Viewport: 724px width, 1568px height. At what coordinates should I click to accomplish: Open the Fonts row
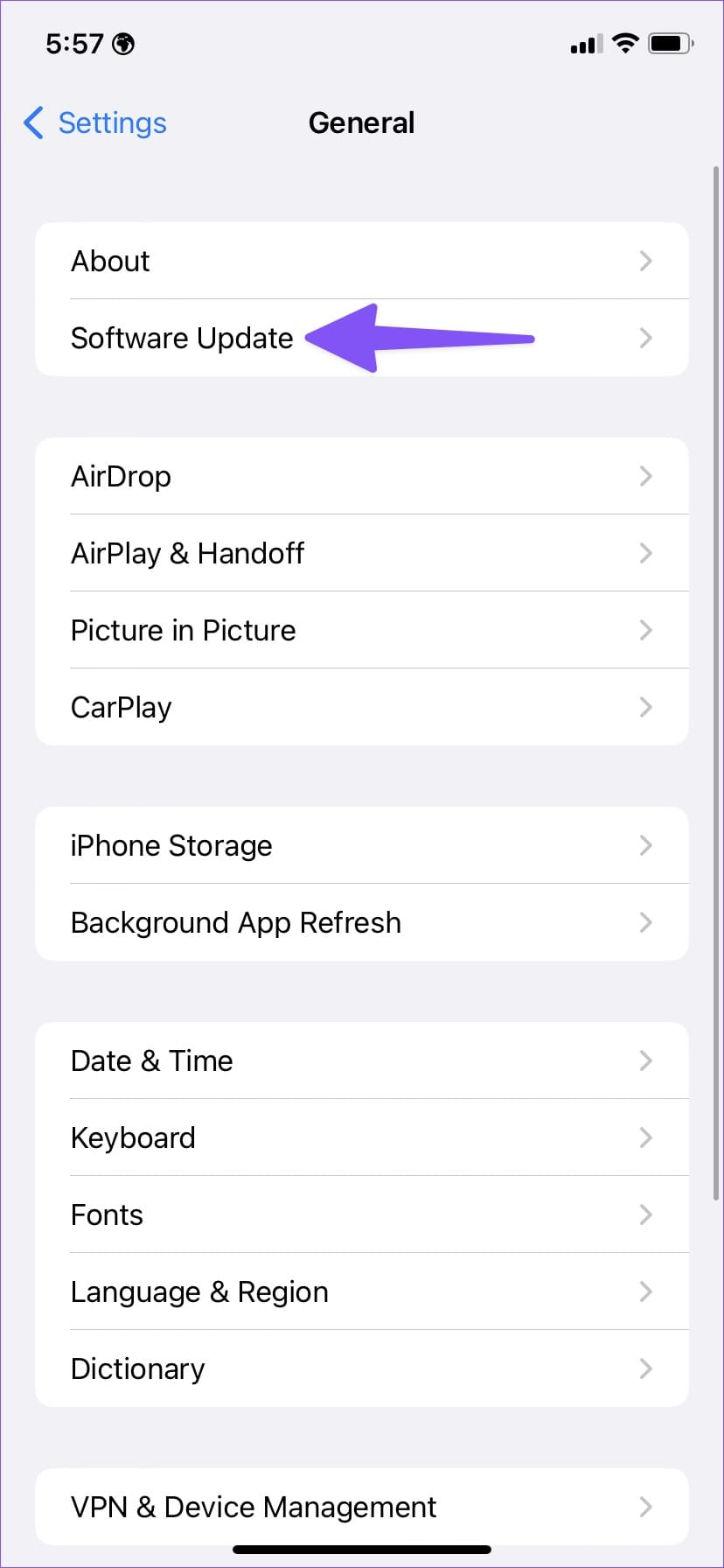coord(361,1214)
